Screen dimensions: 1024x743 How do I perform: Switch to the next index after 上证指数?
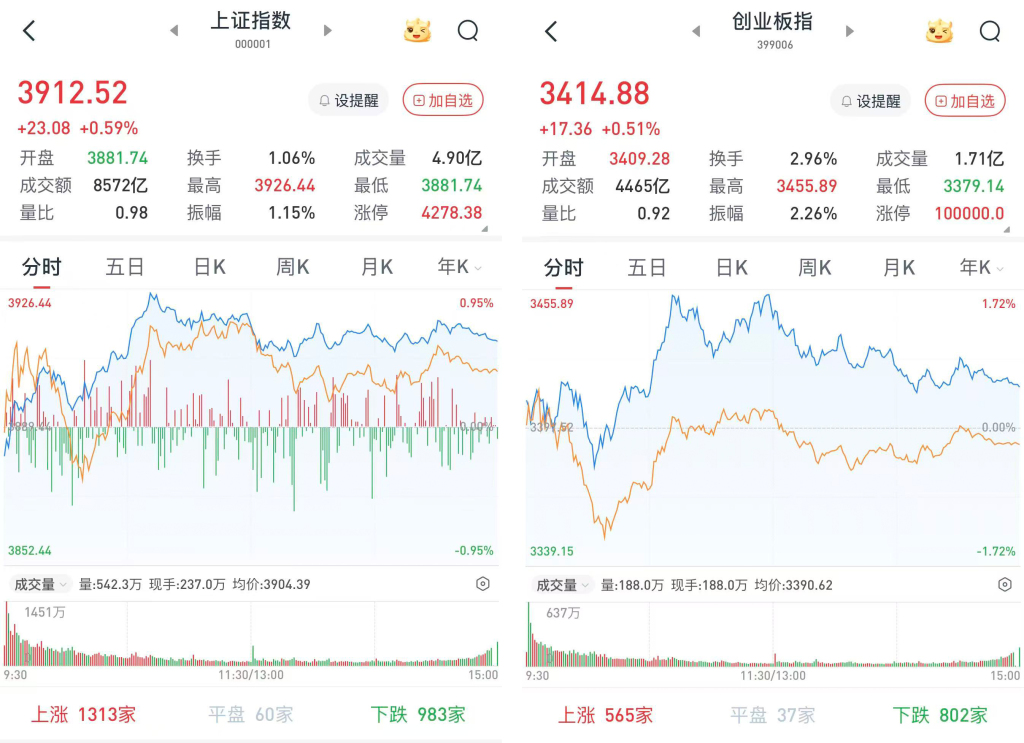click(328, 31)
